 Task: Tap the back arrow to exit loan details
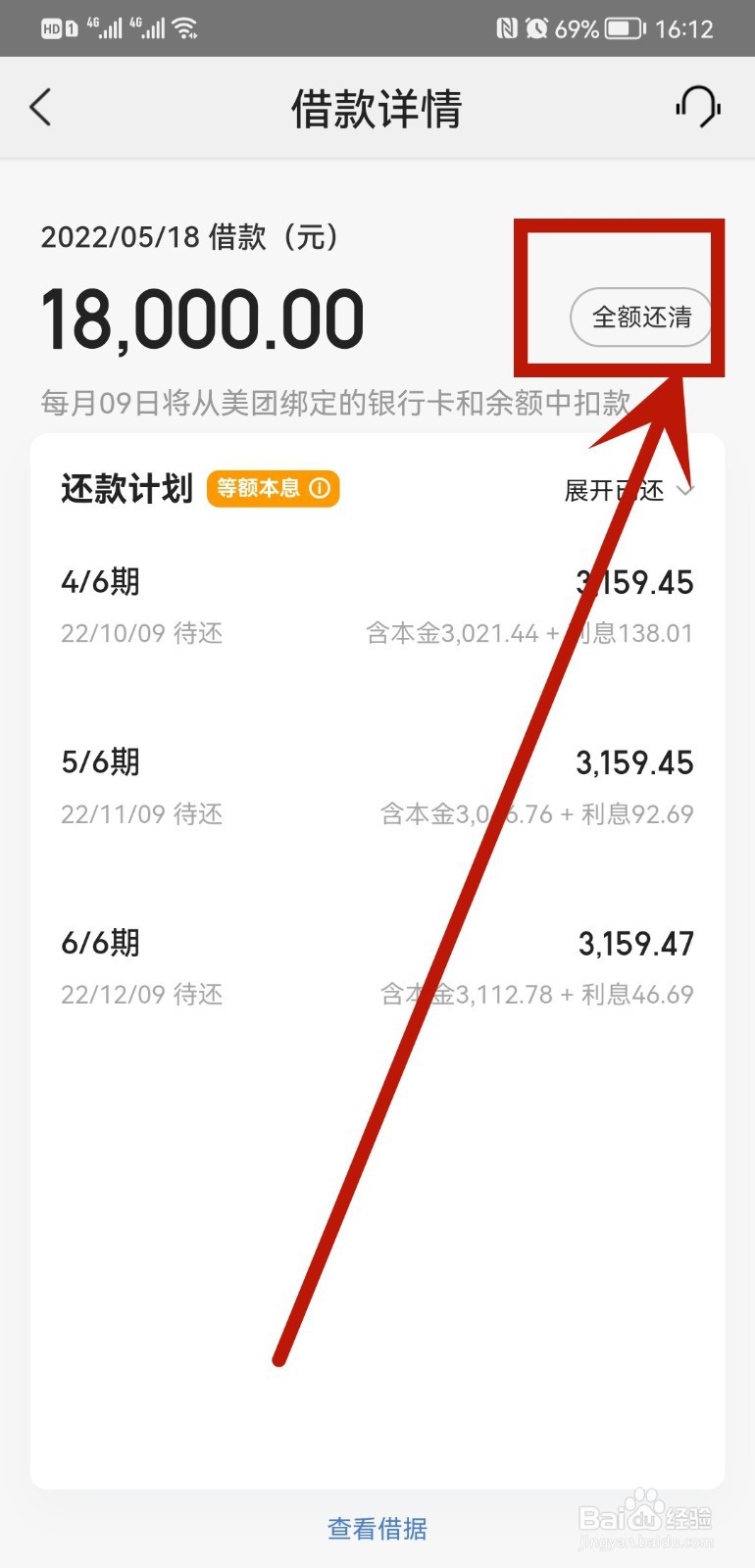(x=41, y=108)
